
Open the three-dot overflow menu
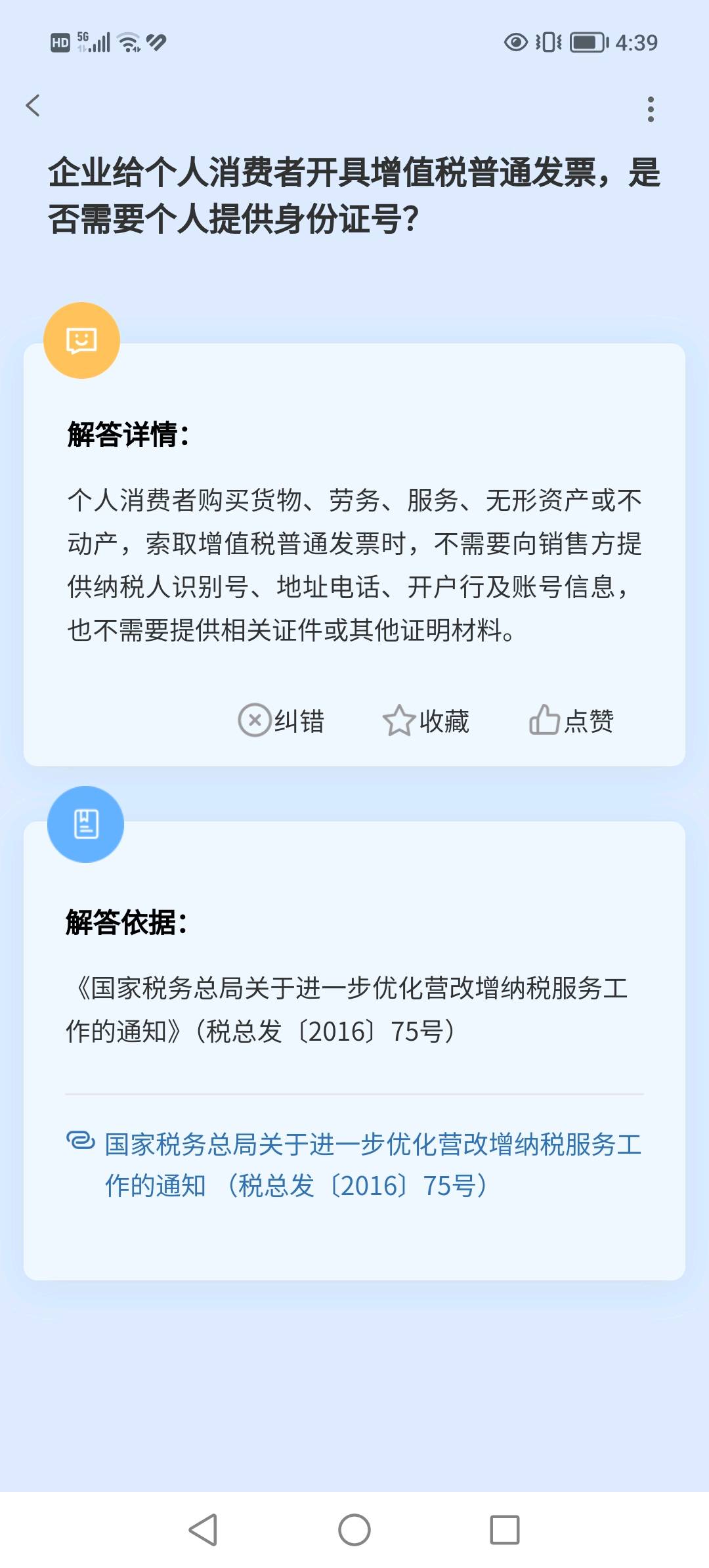pyautogui.click(x=650, y=109)
